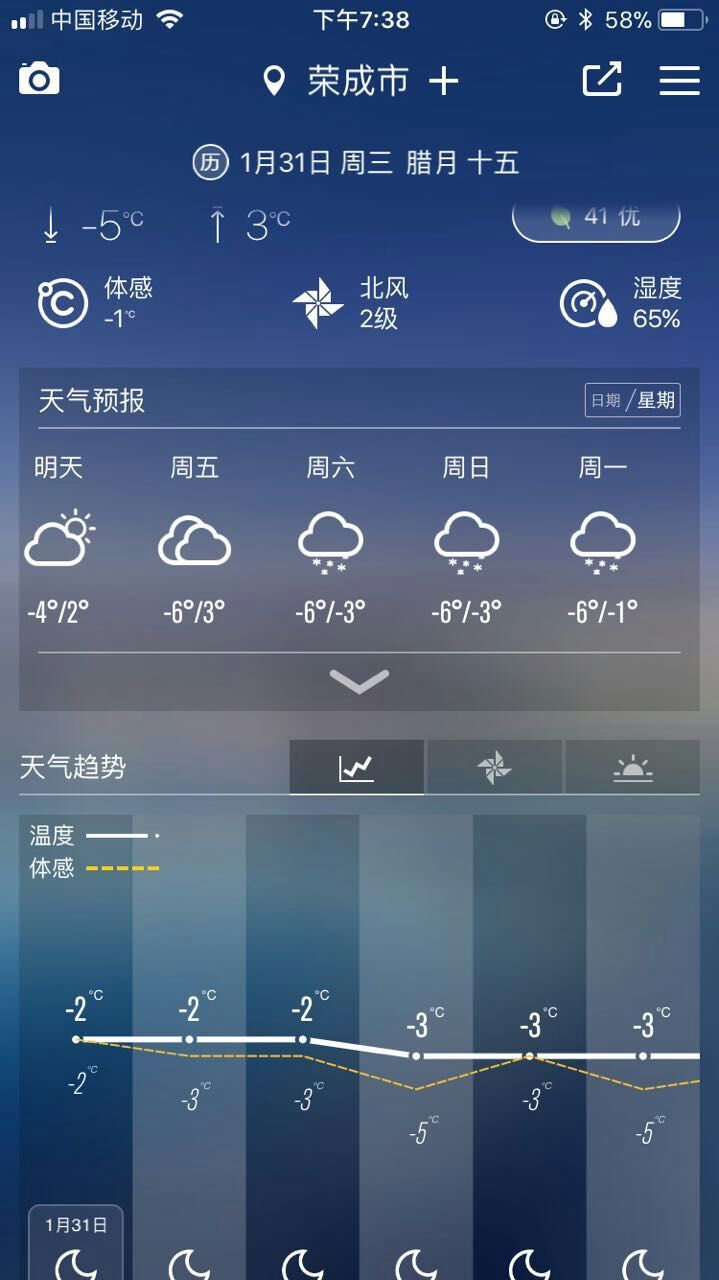Switch forecast labels to 日期
This screenshot has width=719, height=1280.
click(x=605, y=401)
